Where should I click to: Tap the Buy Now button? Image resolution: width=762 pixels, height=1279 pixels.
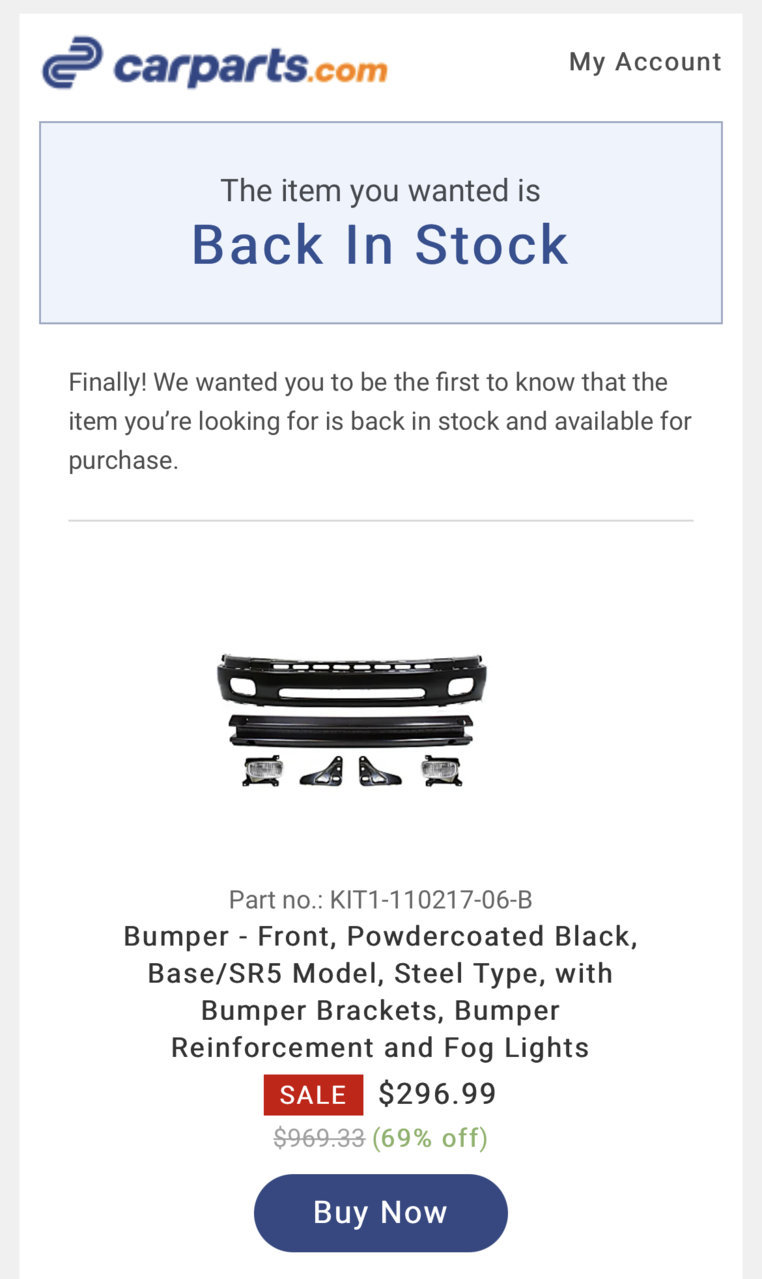tap(380, 1212)
